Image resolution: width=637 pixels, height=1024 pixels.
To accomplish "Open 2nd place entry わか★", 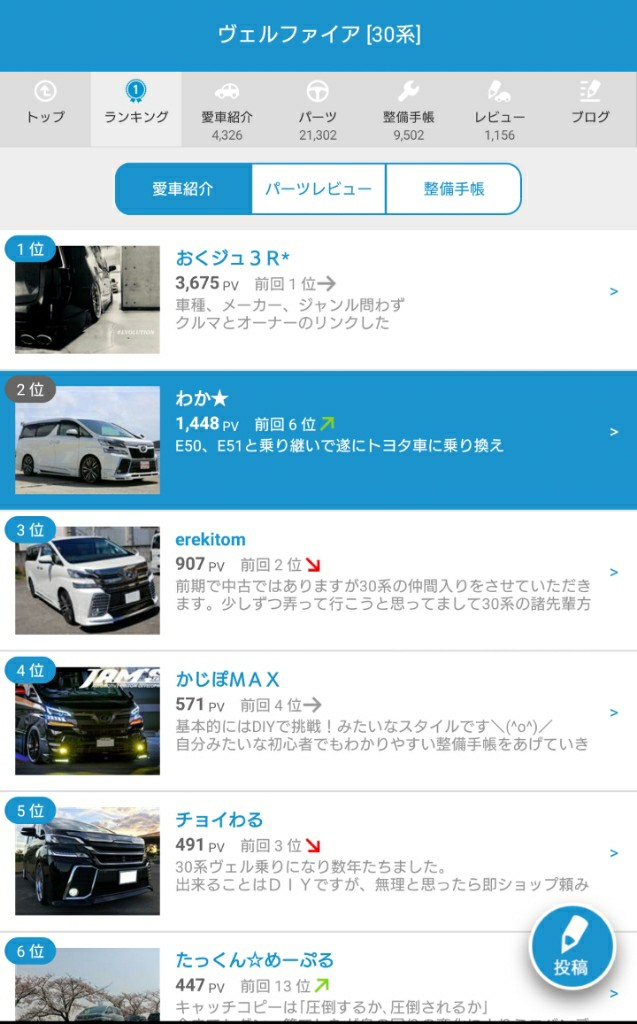I will 318,440.
